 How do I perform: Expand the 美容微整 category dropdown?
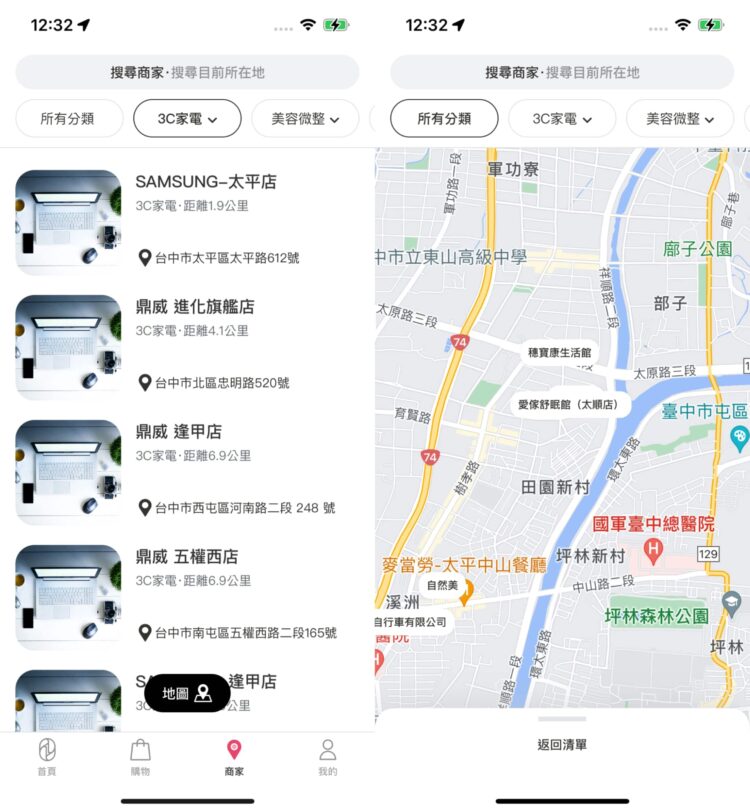[306, 117]
